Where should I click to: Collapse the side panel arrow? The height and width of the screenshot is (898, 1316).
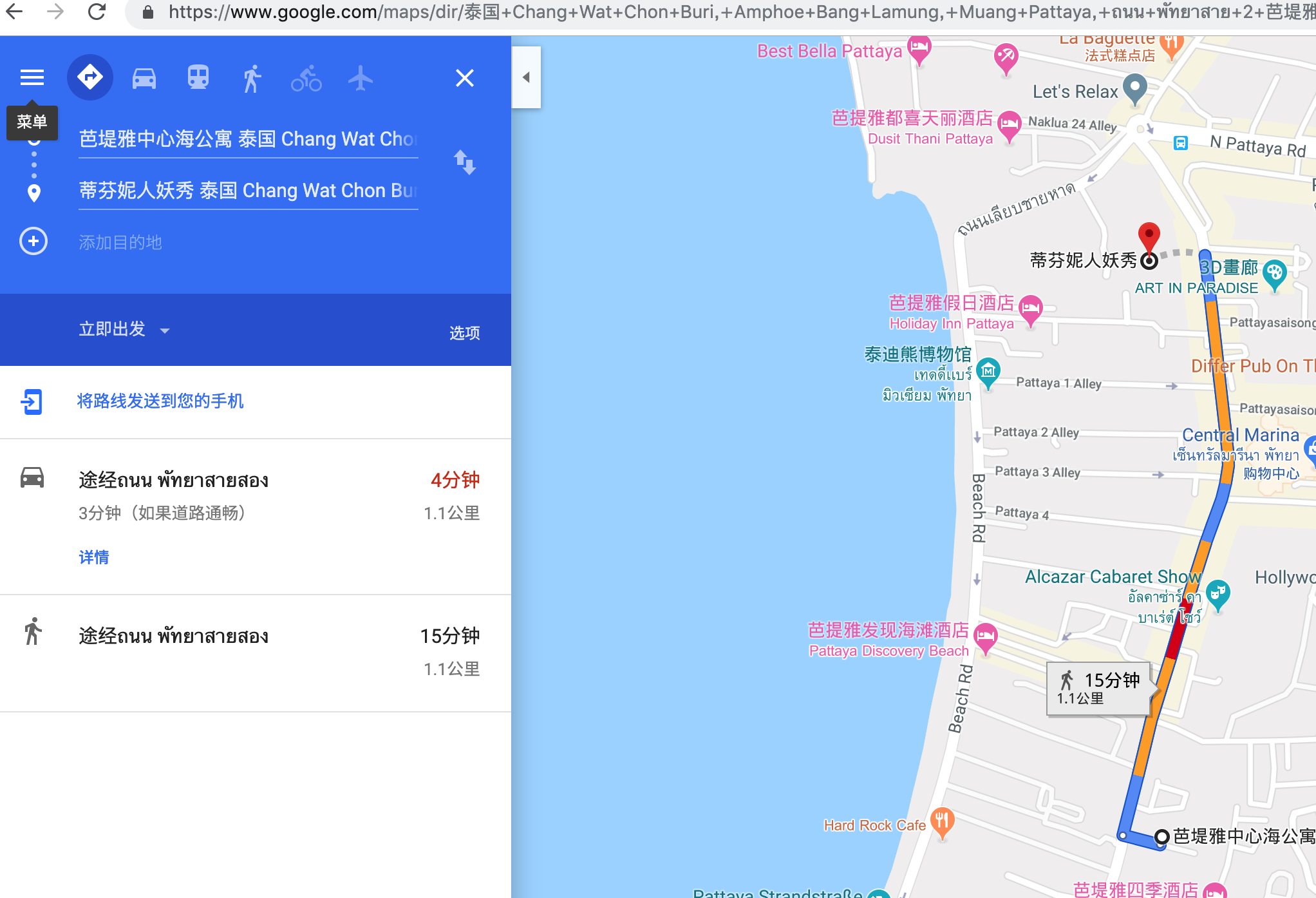pyautogui.click(x=526, y=77)
